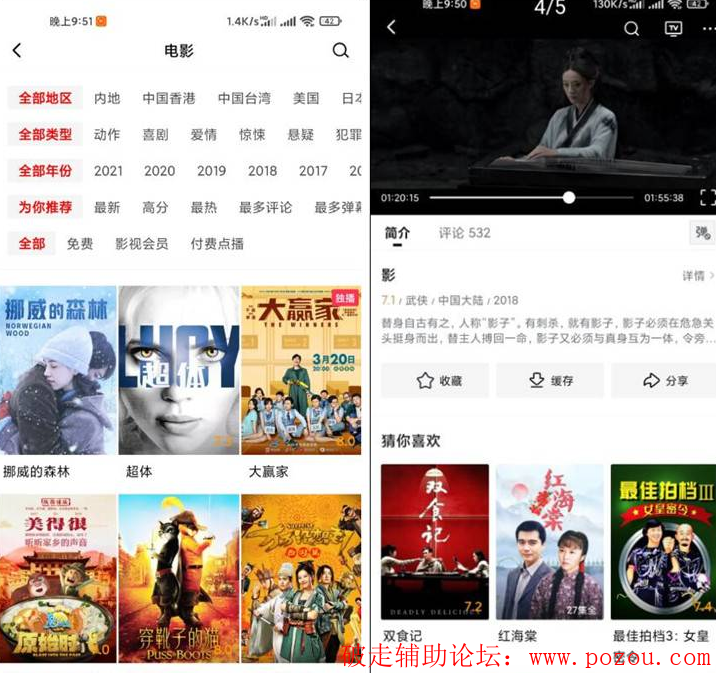Switch to the 评论 532 tab
The height and width of the screenshot is (673, 716).
(x=464, y=233)
